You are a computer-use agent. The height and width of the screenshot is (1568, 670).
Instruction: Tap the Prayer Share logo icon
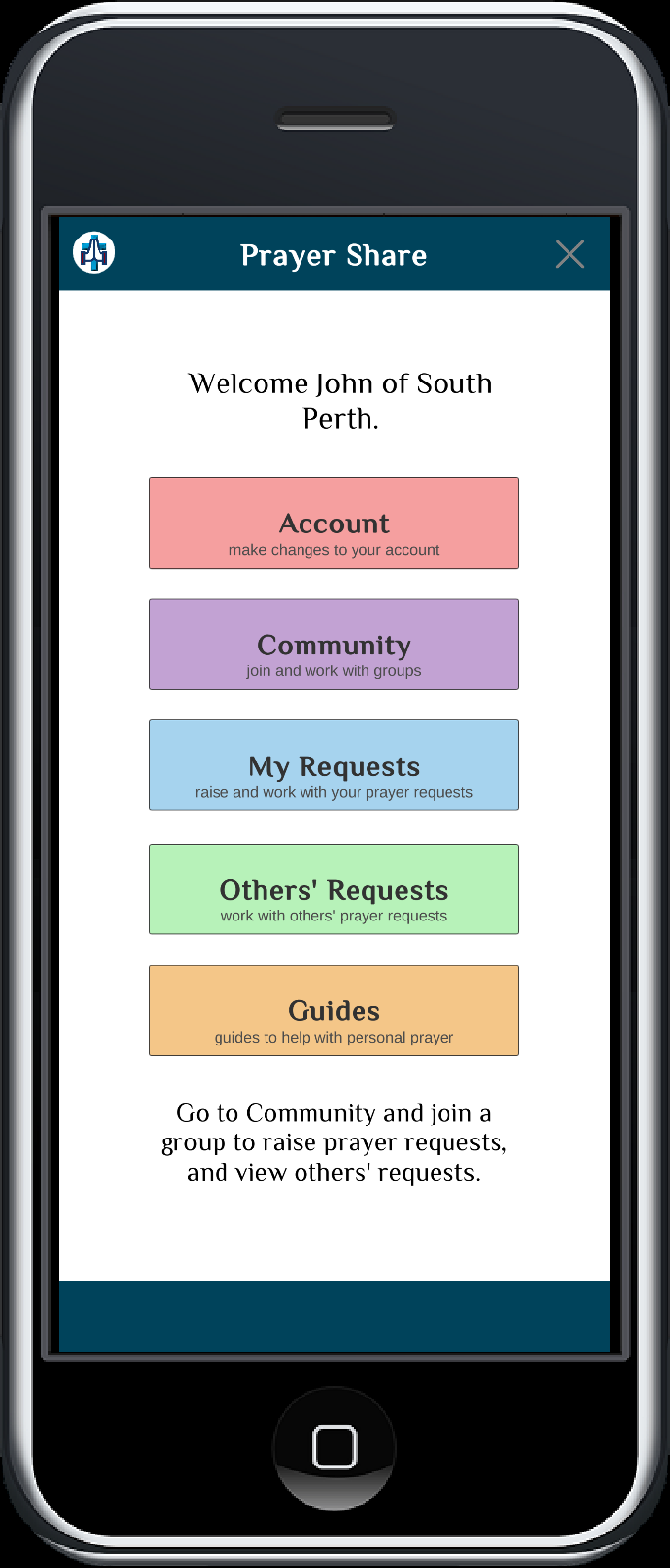coord(95,253)
